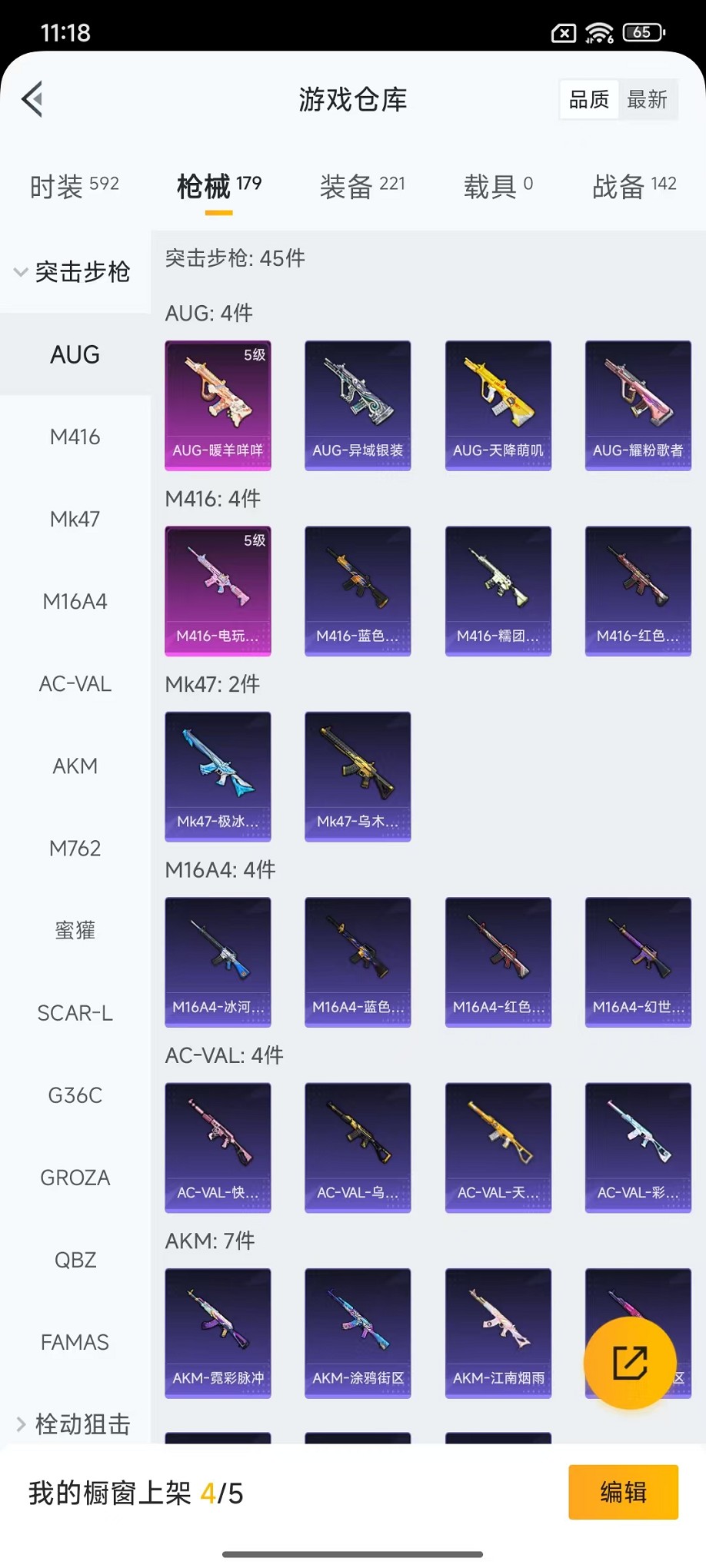Open AUG-暖羊咩咩 skin tile
Viewport: 706px width, 1568px height.
(x=218, y=405)
